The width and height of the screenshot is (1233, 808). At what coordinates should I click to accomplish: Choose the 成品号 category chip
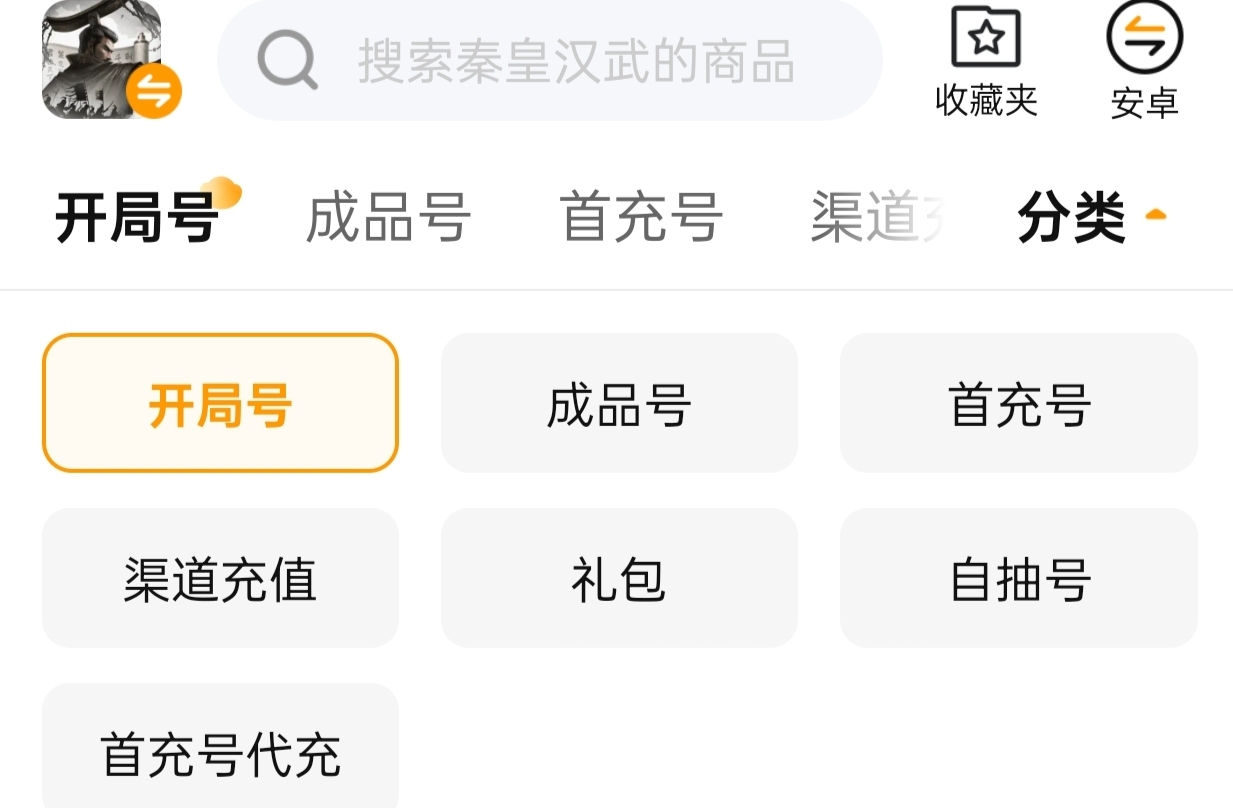619,402
